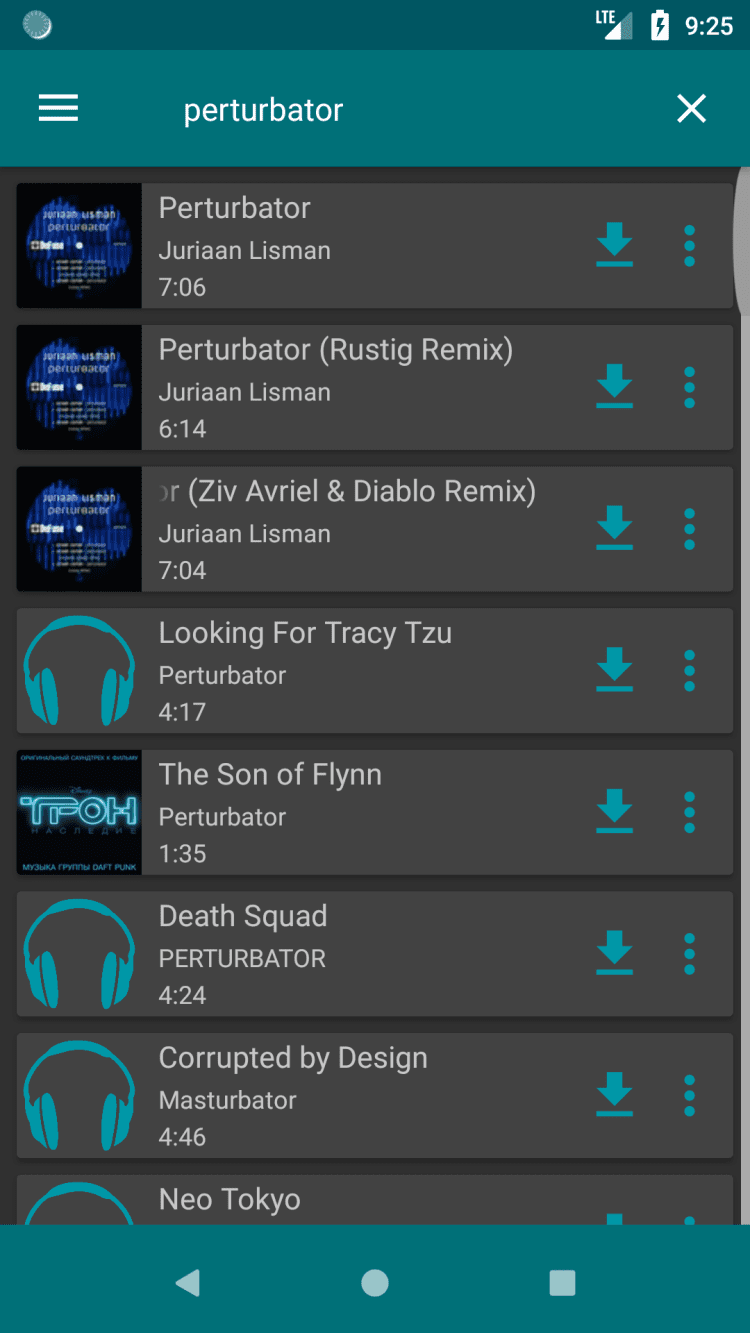Go back with the system back button
The height and width of the screenshot is (1333, 750).
pyautogui.click(x=187, y=1283)
